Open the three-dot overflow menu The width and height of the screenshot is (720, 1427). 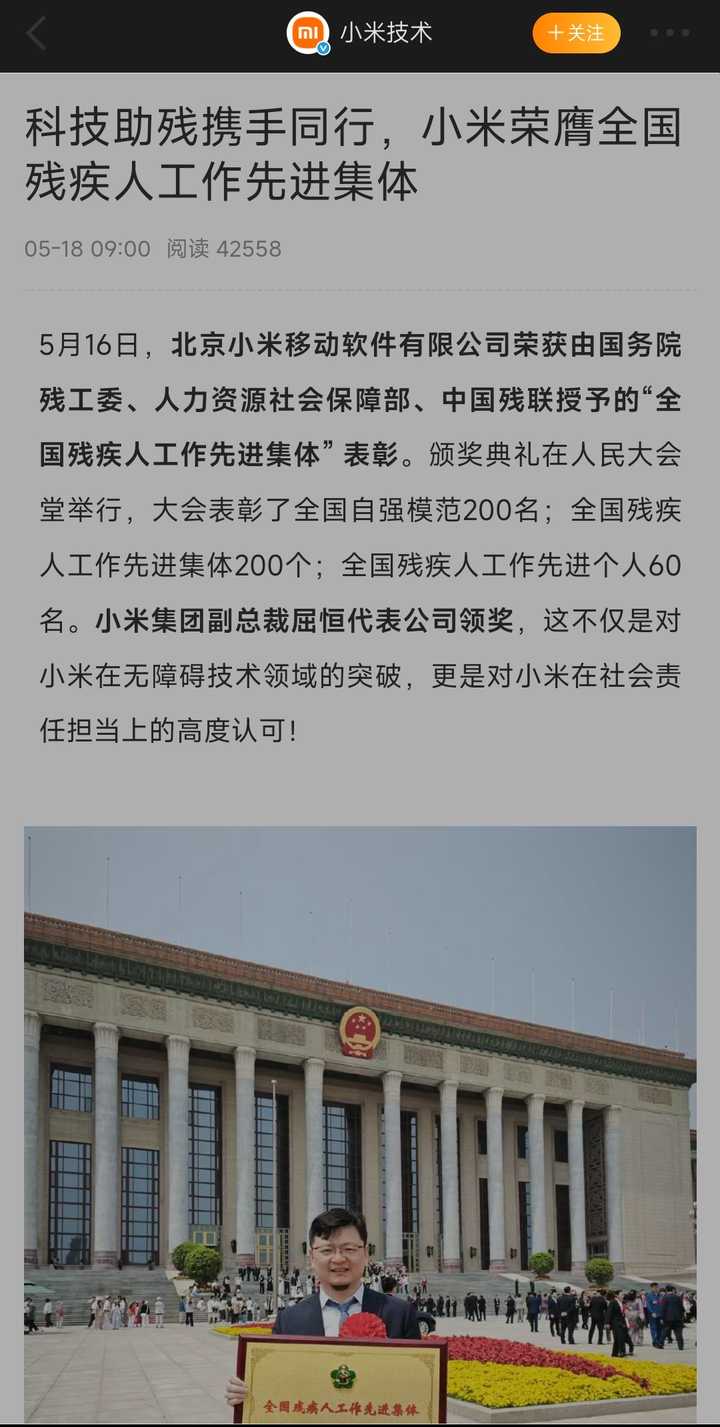tap(669, 33)
